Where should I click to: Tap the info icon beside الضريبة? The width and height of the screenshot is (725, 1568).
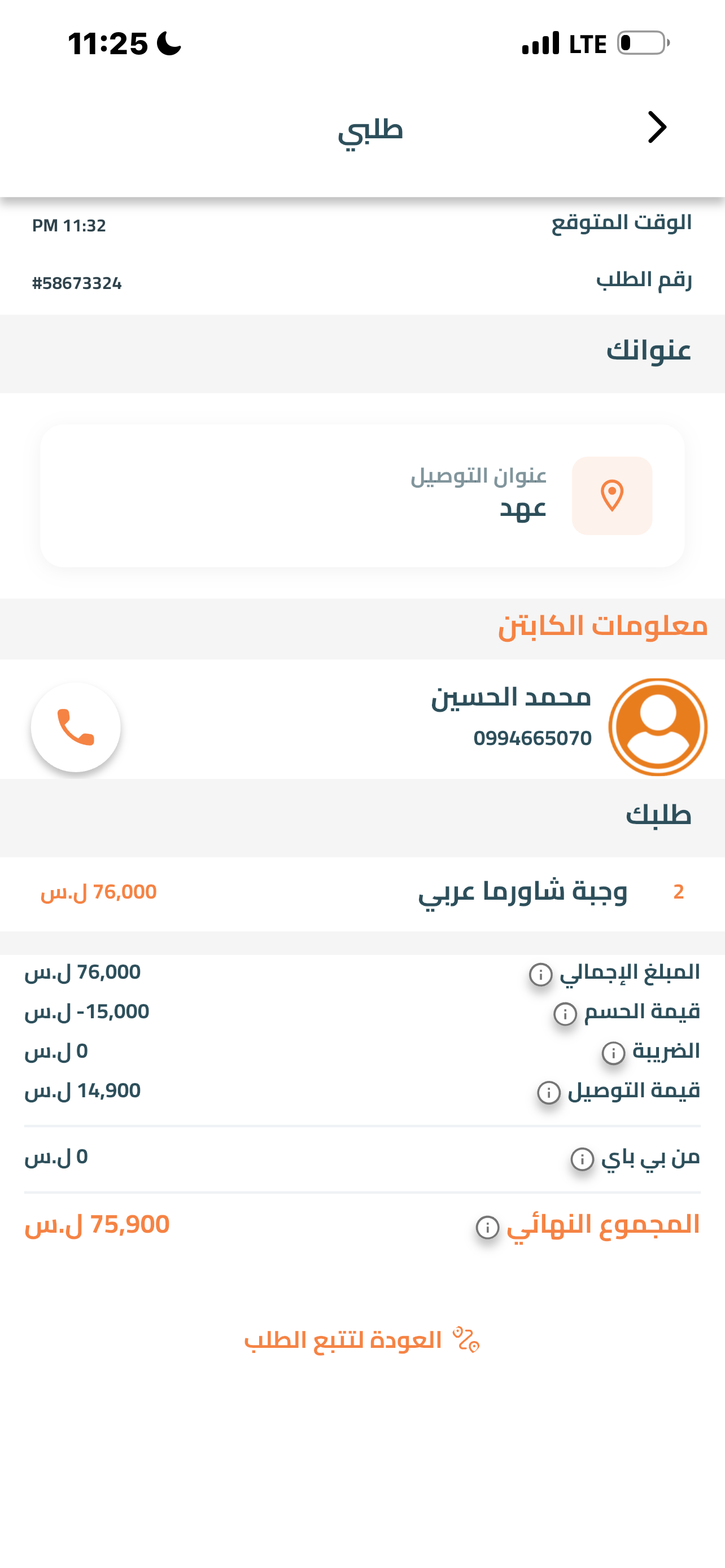[613, 1053]
